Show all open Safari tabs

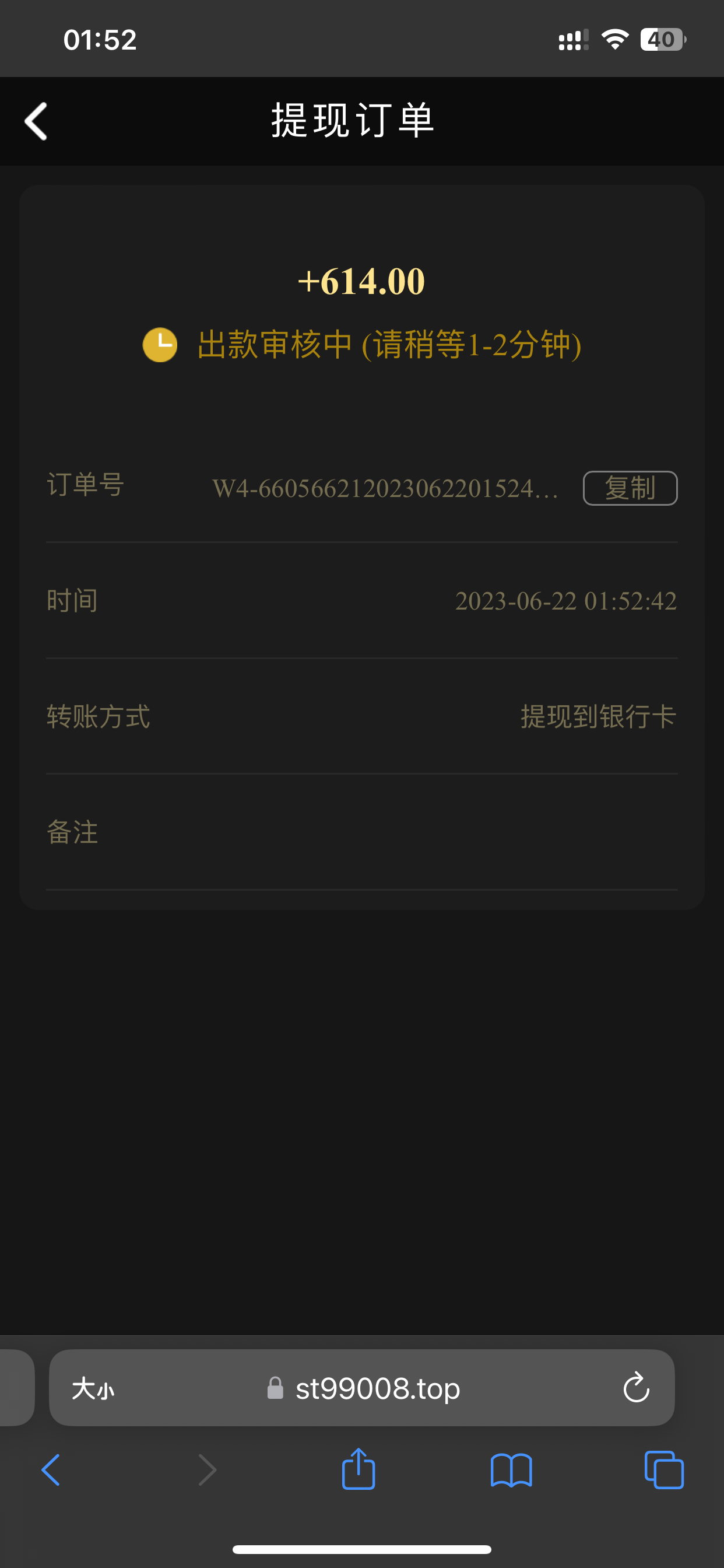(663, 1470)
